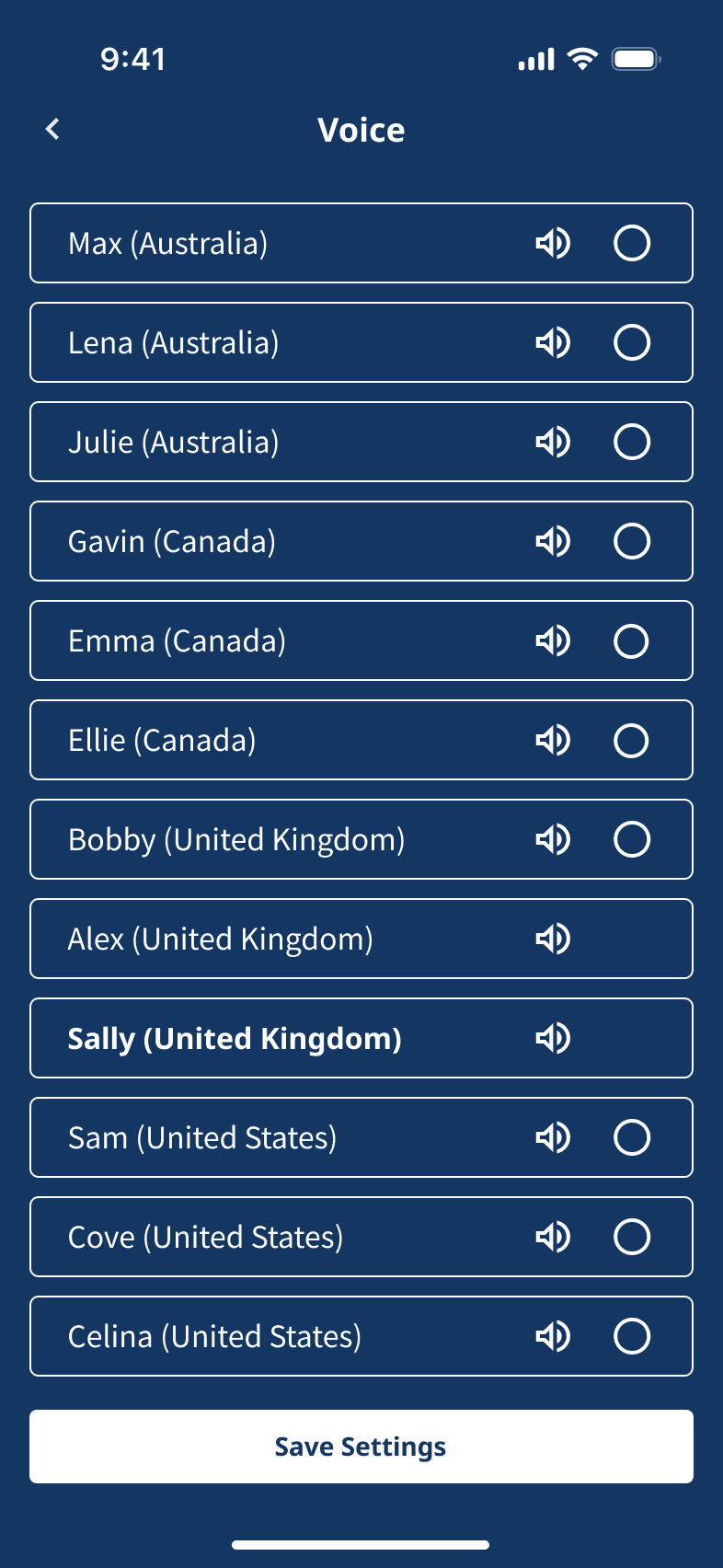Listen to the Emma (Canada) voice sample

553,640
